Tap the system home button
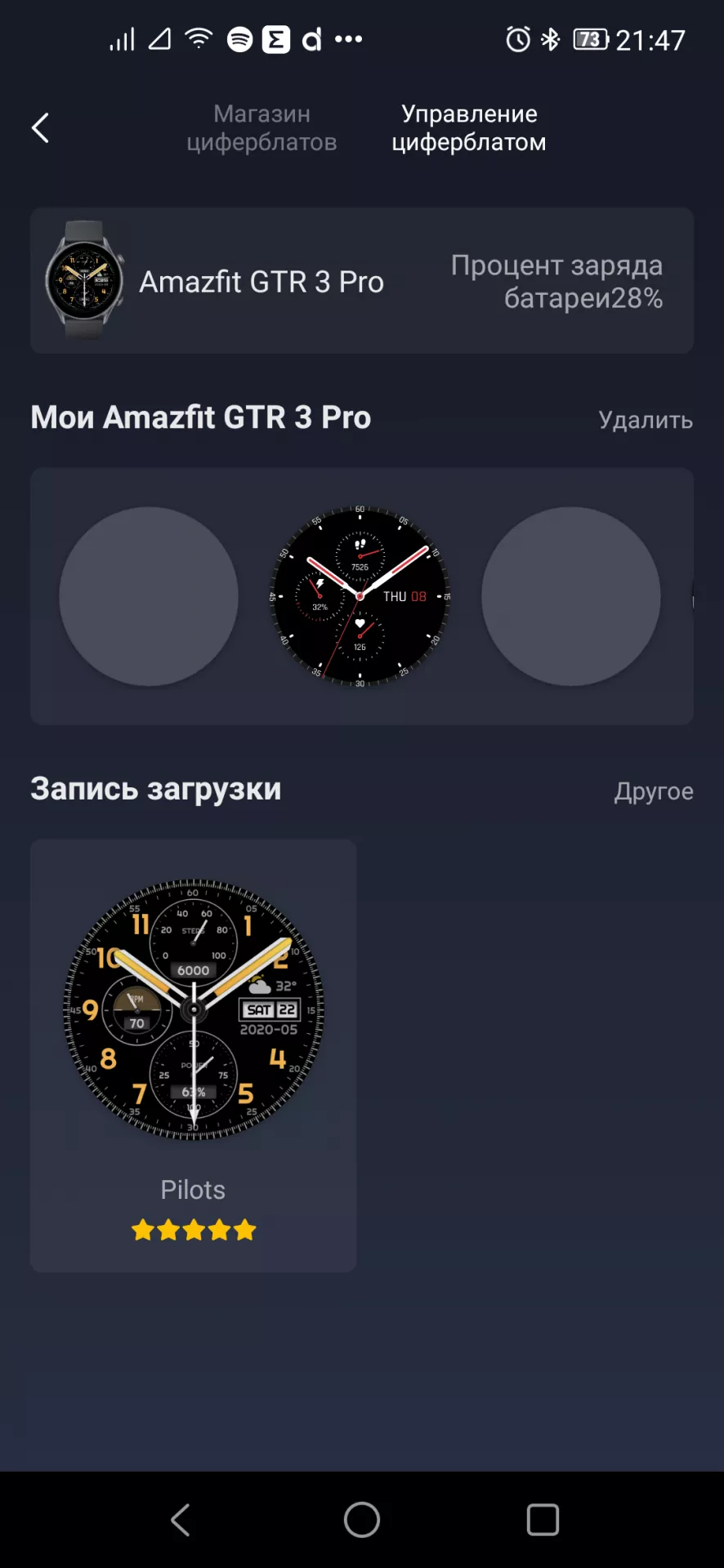The image size is (724, 1568). pyautogui.click(x=362, y=1520)
